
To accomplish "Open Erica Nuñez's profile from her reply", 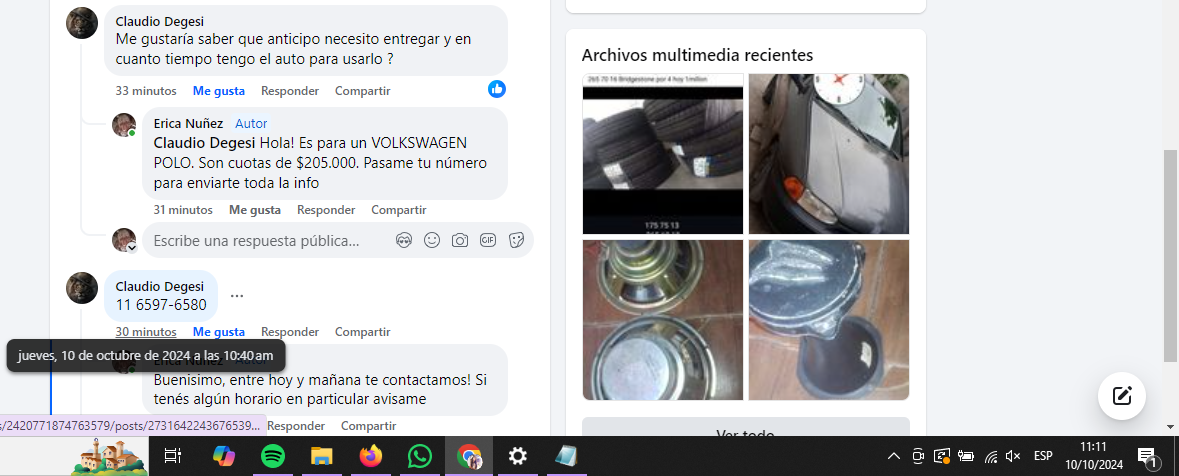I will click(x=188, y=123).
